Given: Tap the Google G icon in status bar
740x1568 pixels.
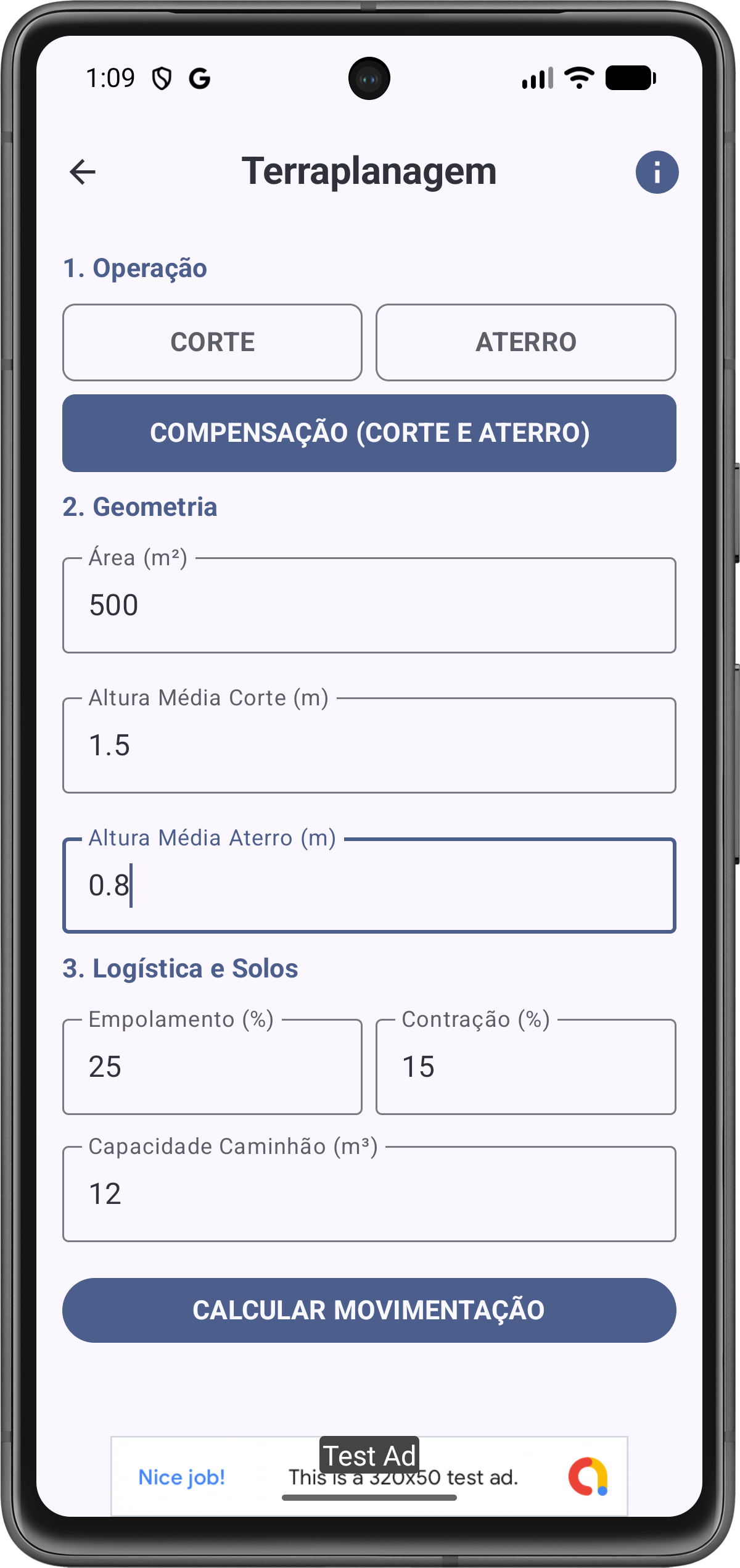Looking at the screenshot, I should pyautogui.click(x=199, y=77).
